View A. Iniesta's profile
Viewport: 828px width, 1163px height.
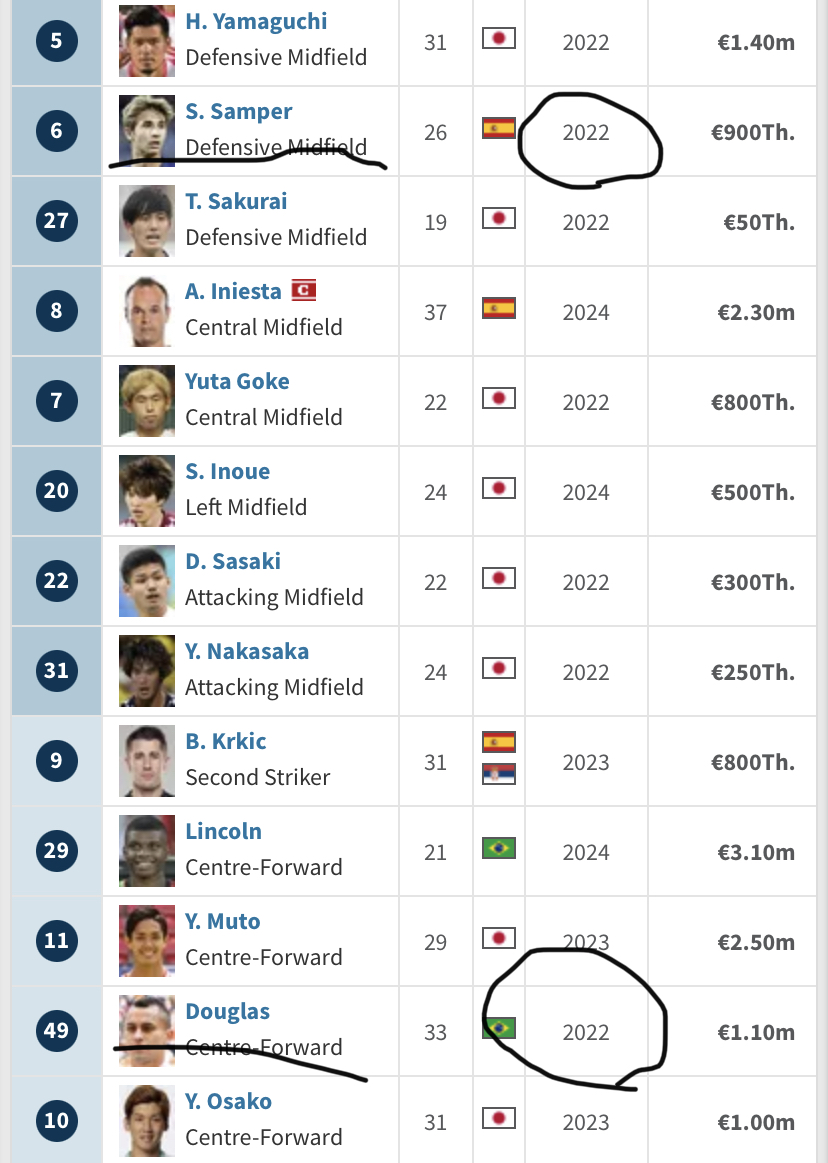[233, 292]
